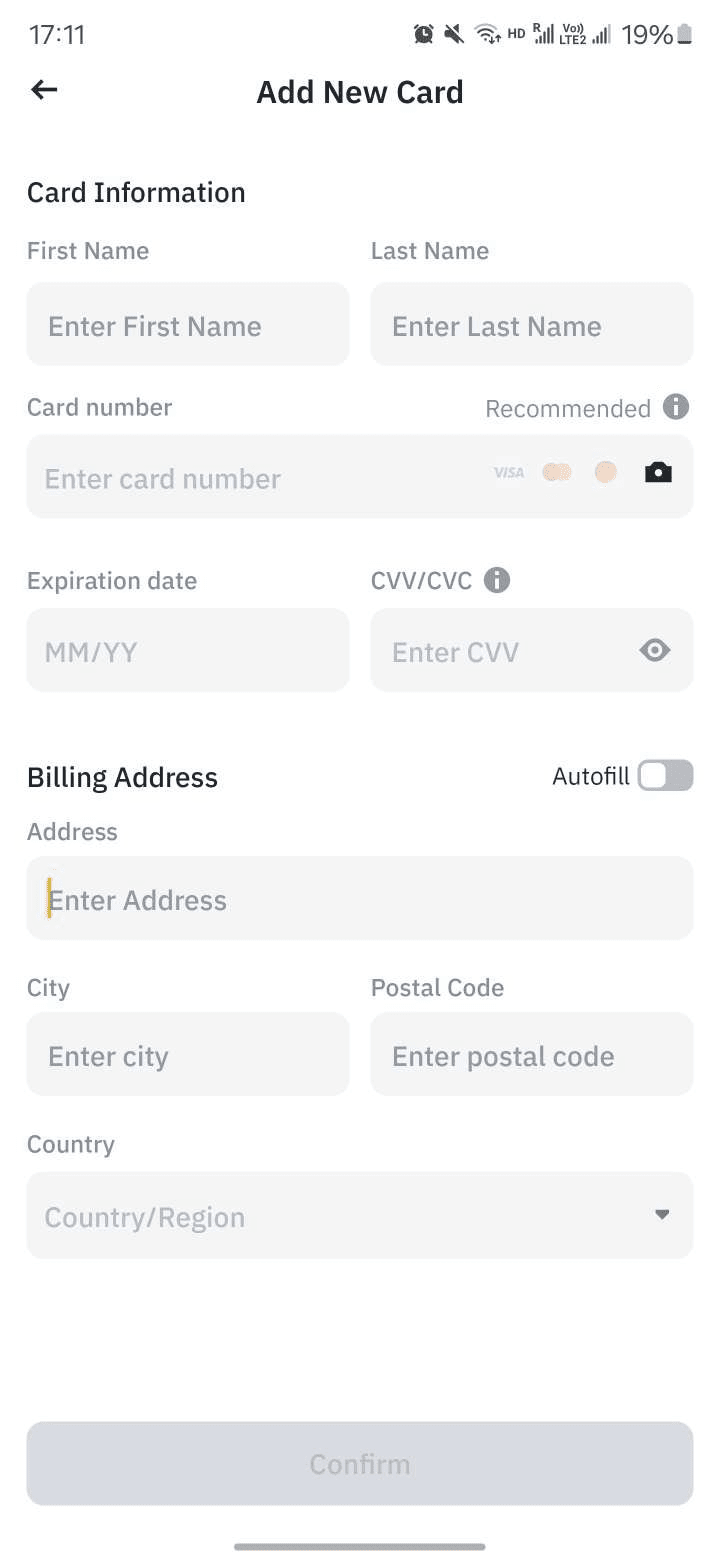Toggle CVV visibility eye icon

[654, 651]
